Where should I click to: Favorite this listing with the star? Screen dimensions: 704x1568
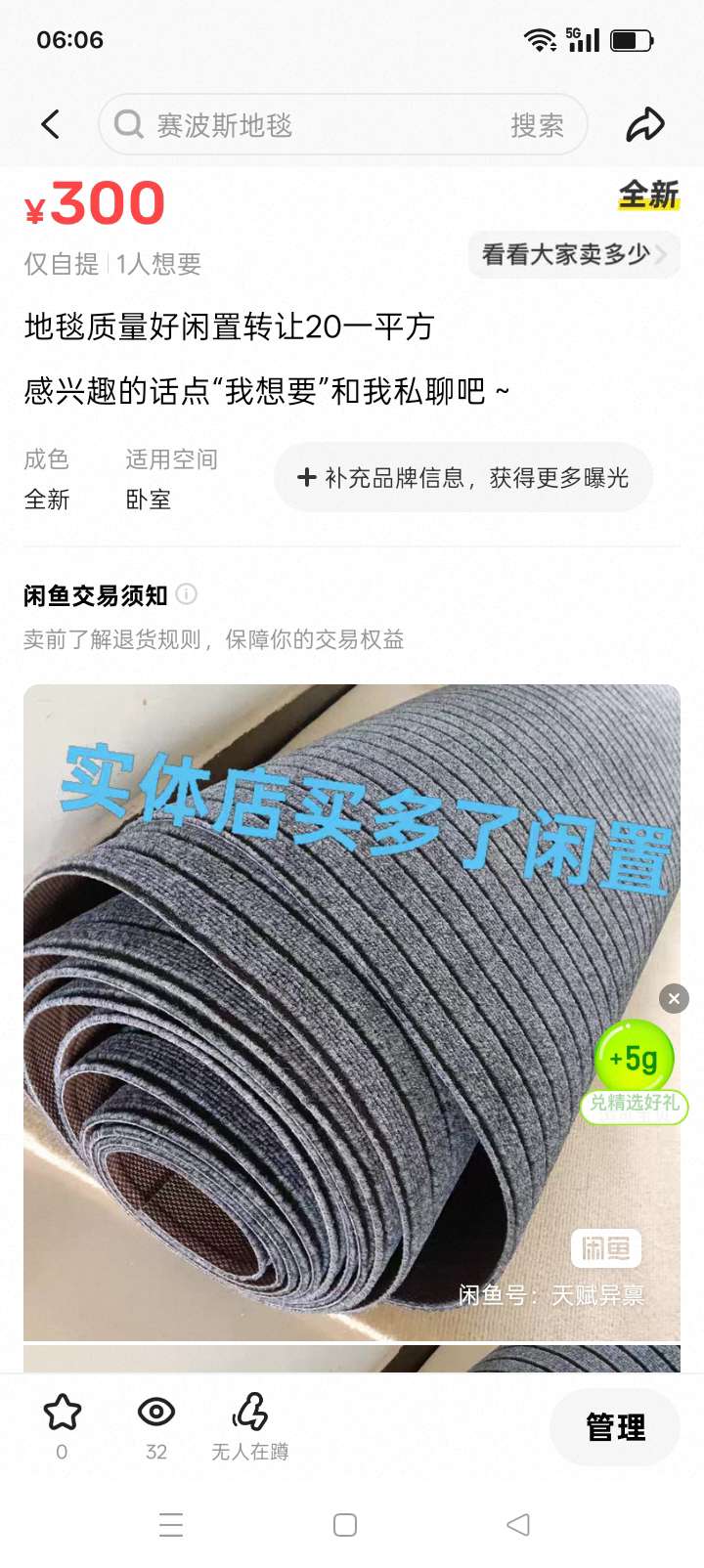point(62,1413)
